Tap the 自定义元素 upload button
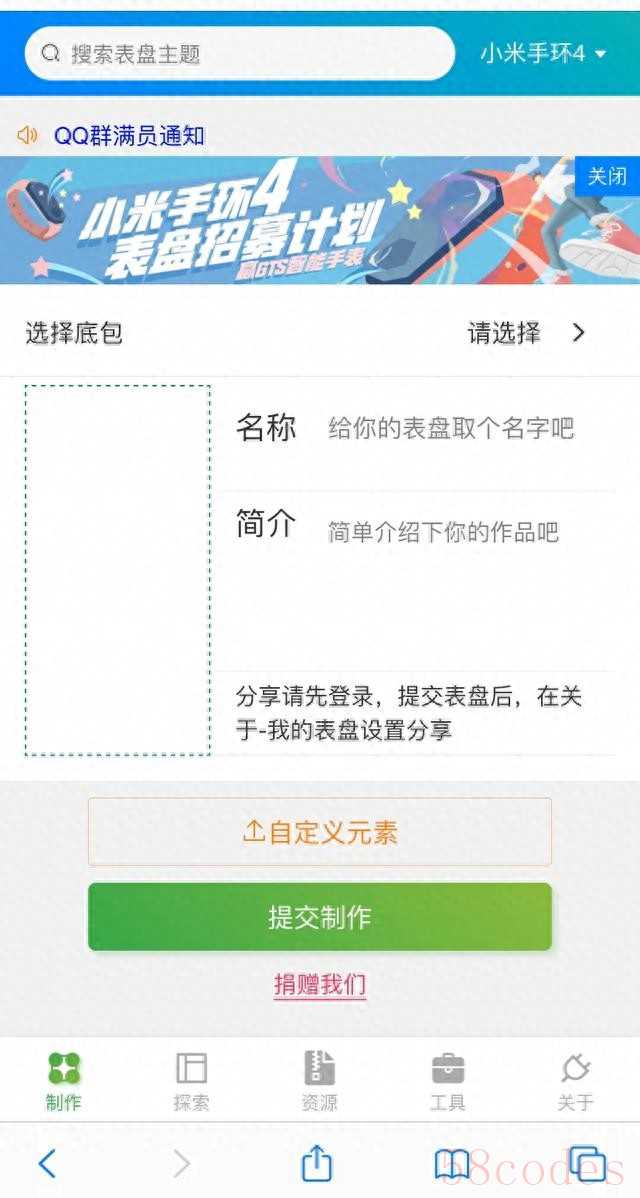 tap(320, 832)
